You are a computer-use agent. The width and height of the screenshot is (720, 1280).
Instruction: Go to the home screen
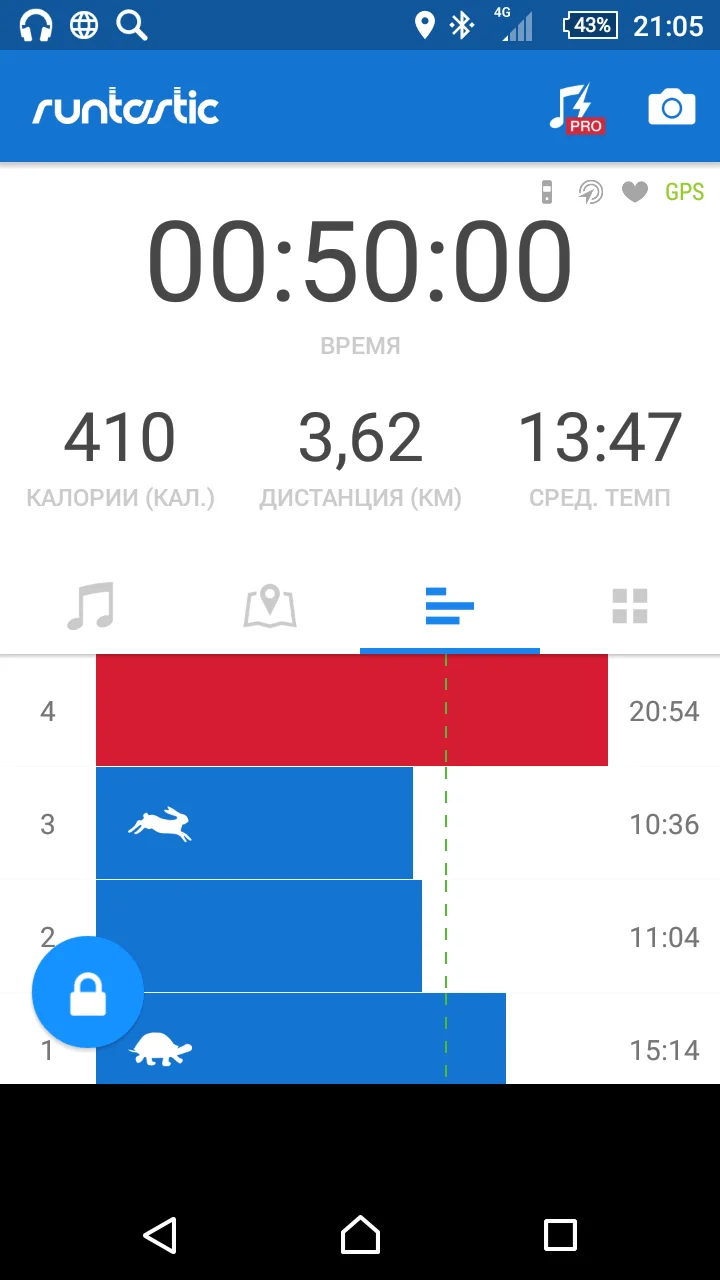tap(360, 1235)
